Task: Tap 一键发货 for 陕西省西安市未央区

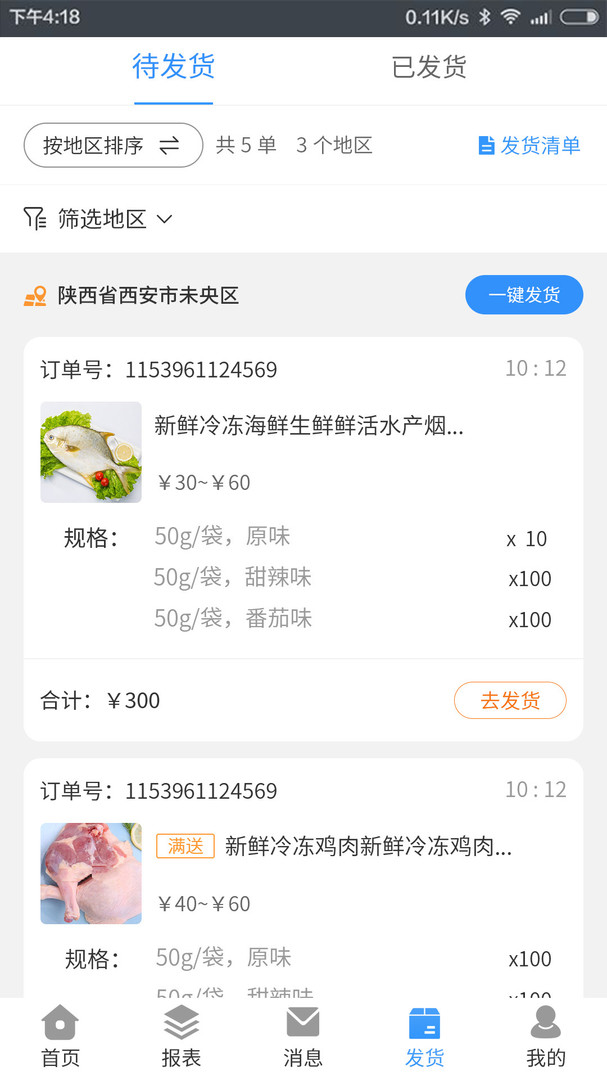Action: tap(523, 295)
